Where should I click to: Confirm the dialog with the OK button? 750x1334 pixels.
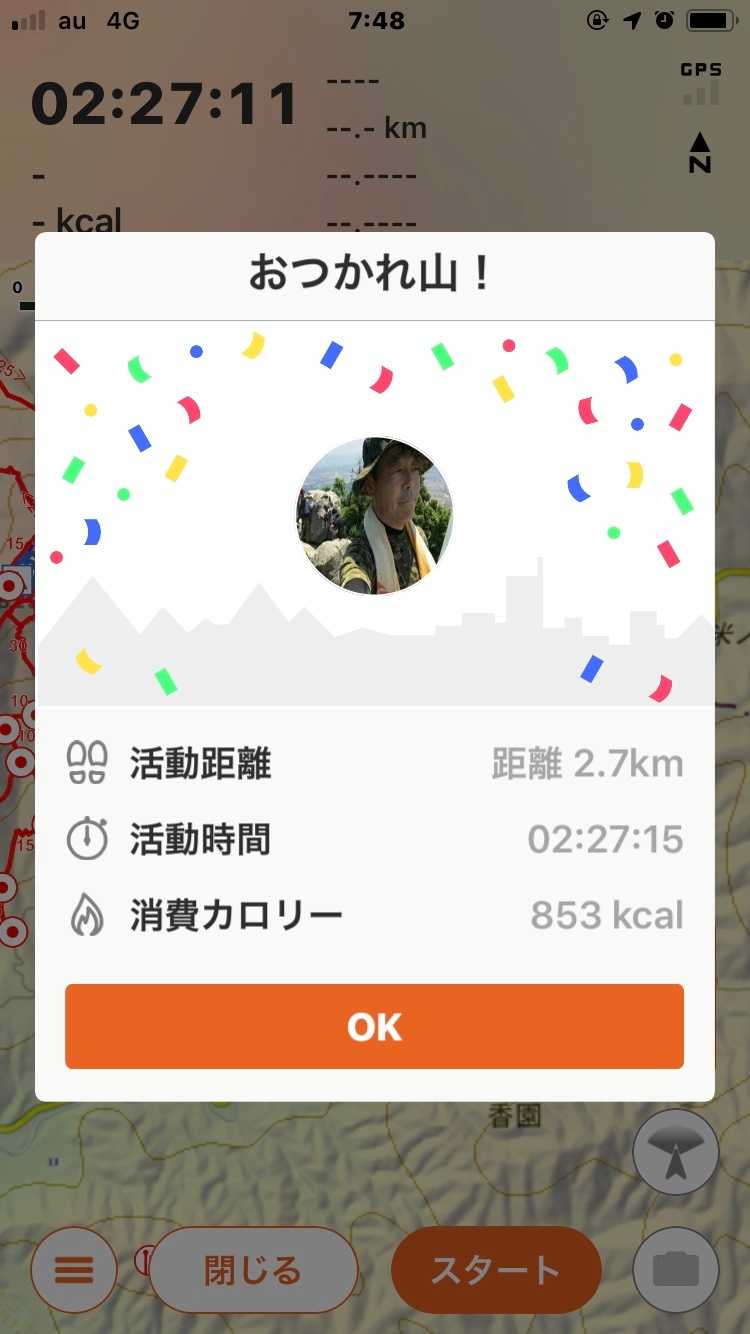374,1026
